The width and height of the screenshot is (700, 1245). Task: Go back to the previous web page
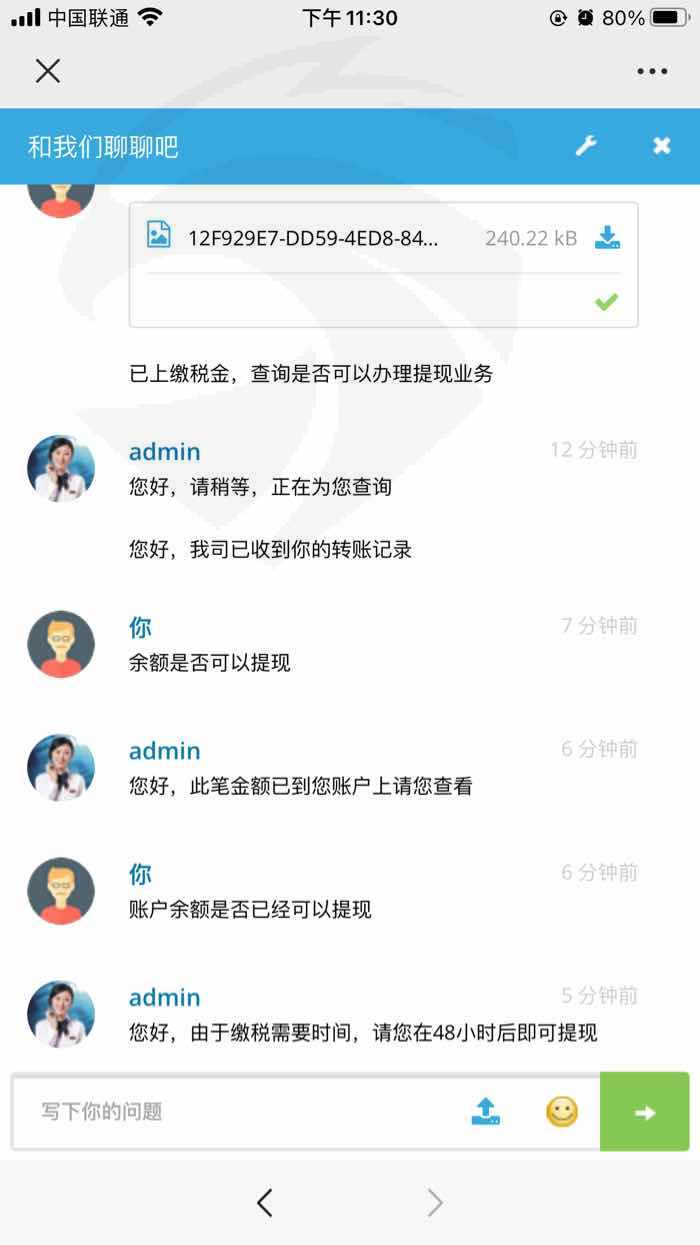click(x=265, y=1202)
